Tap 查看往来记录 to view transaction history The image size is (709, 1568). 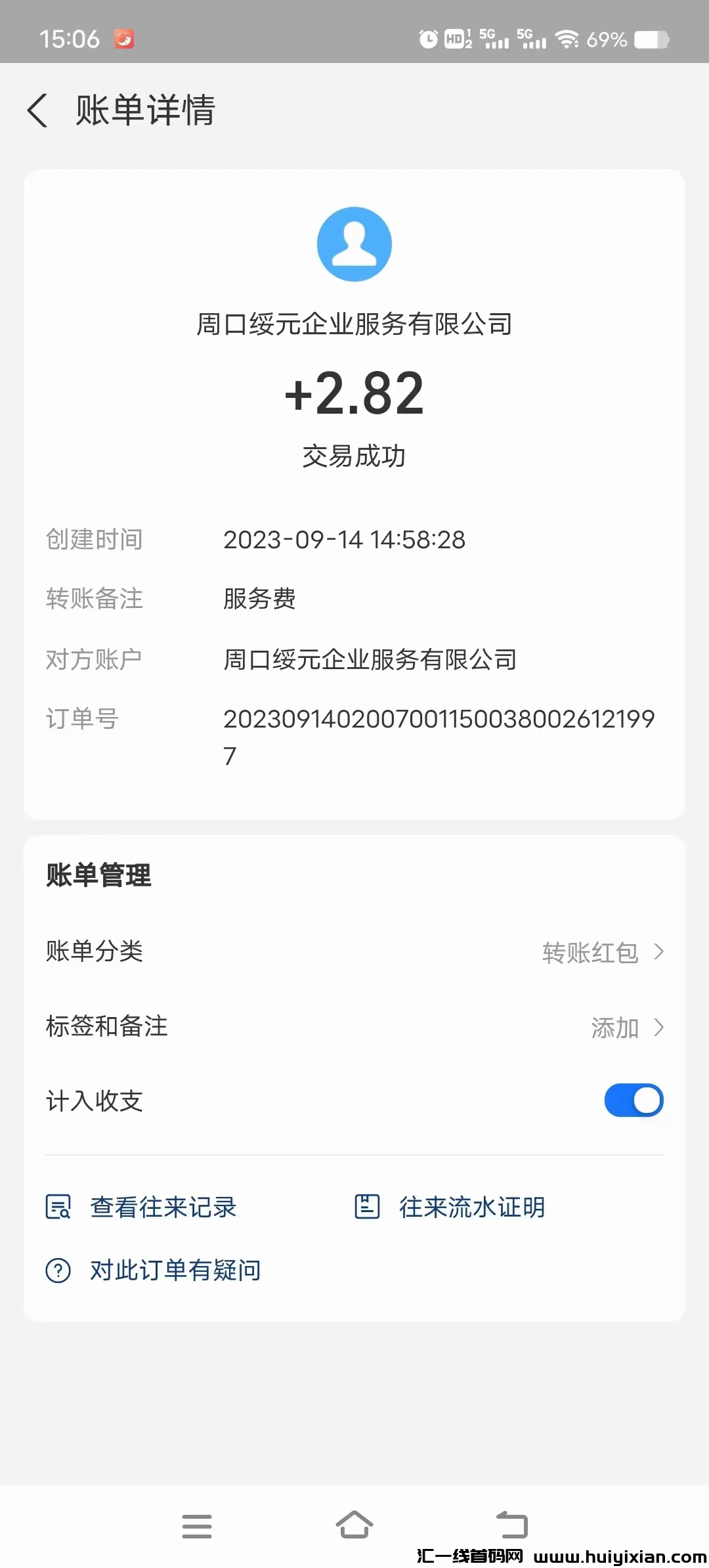click(x=163, y=1207)
